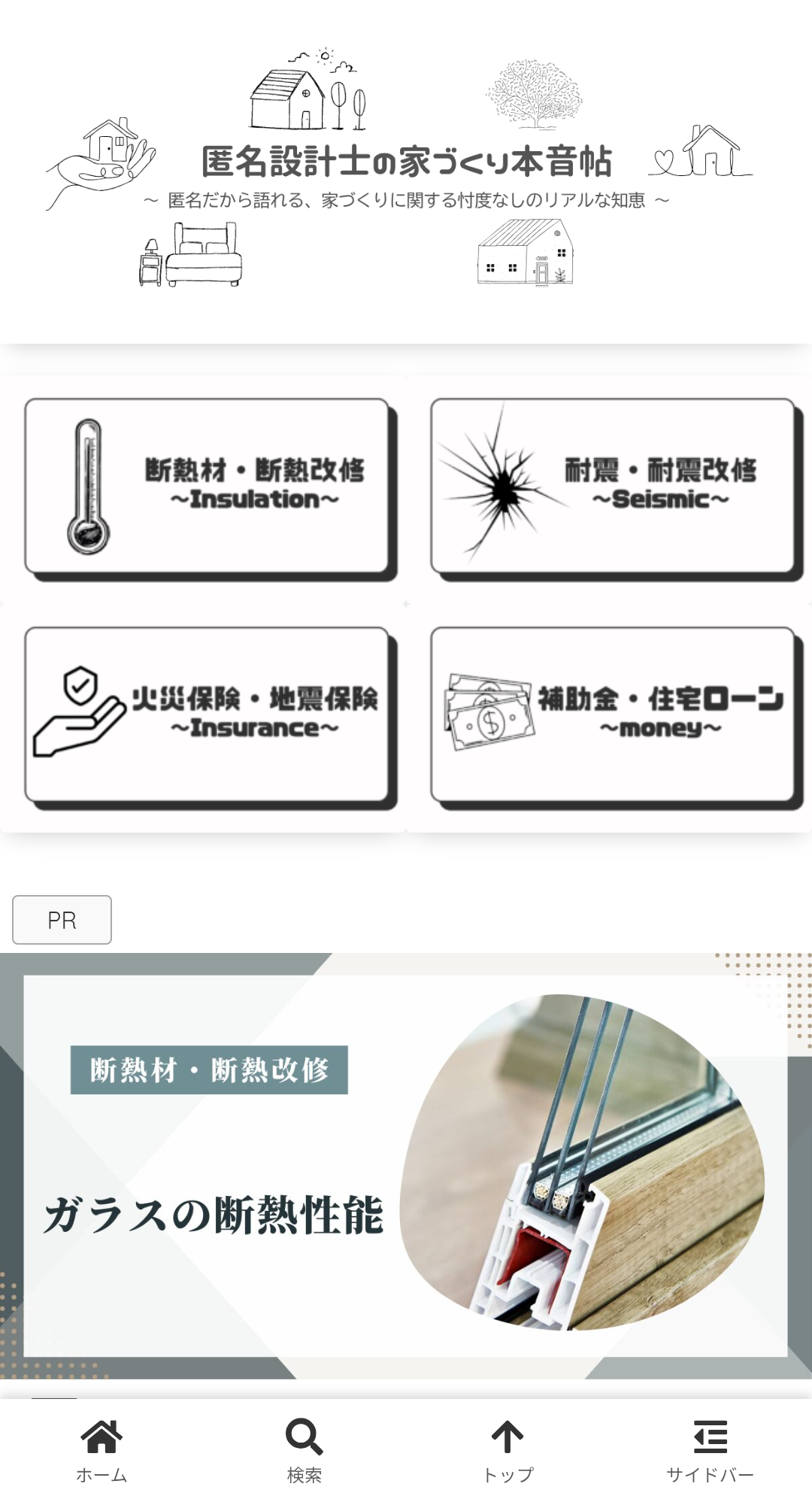Open the 耐震・耐震改修 Seismic category

pyautogui.click(x=613, y=486)
